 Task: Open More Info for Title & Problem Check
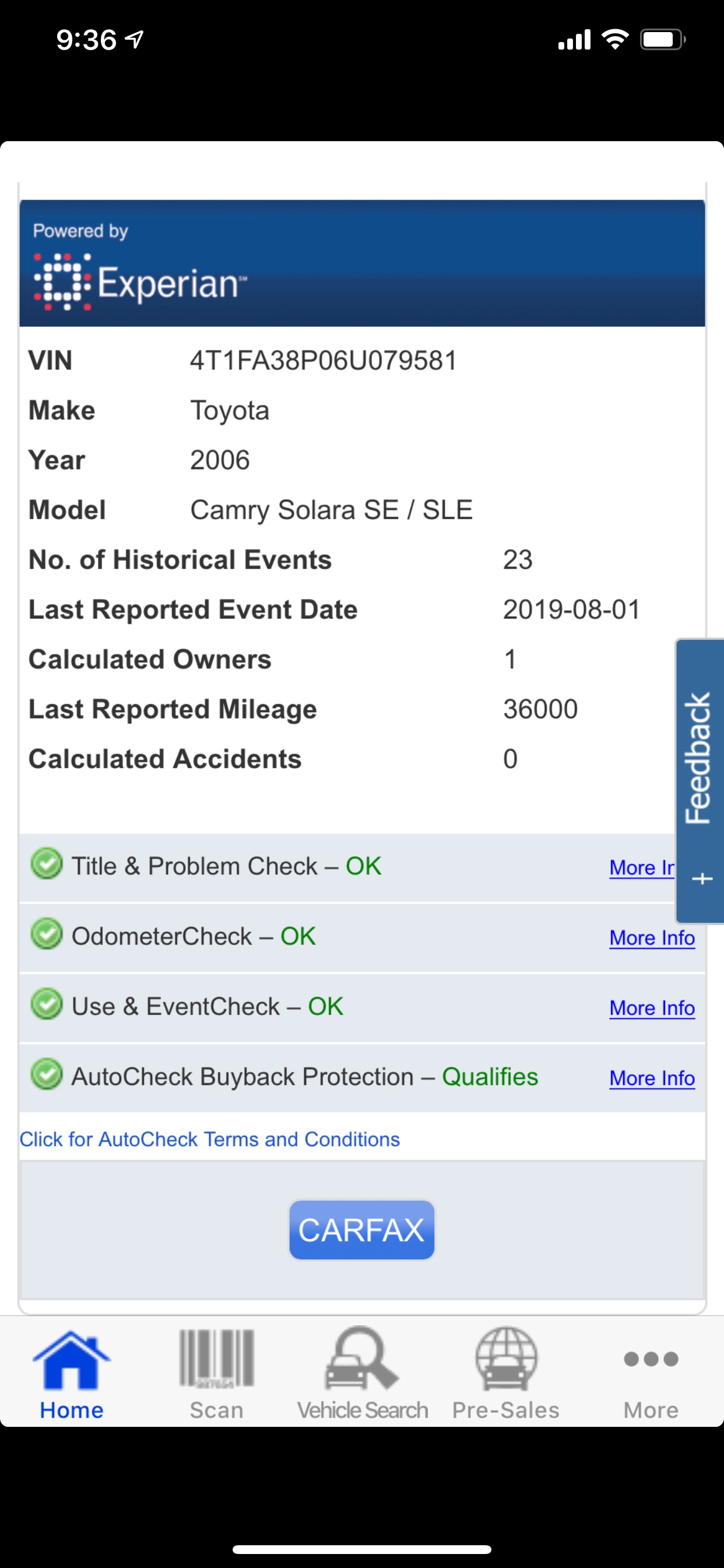pos(641,867)
